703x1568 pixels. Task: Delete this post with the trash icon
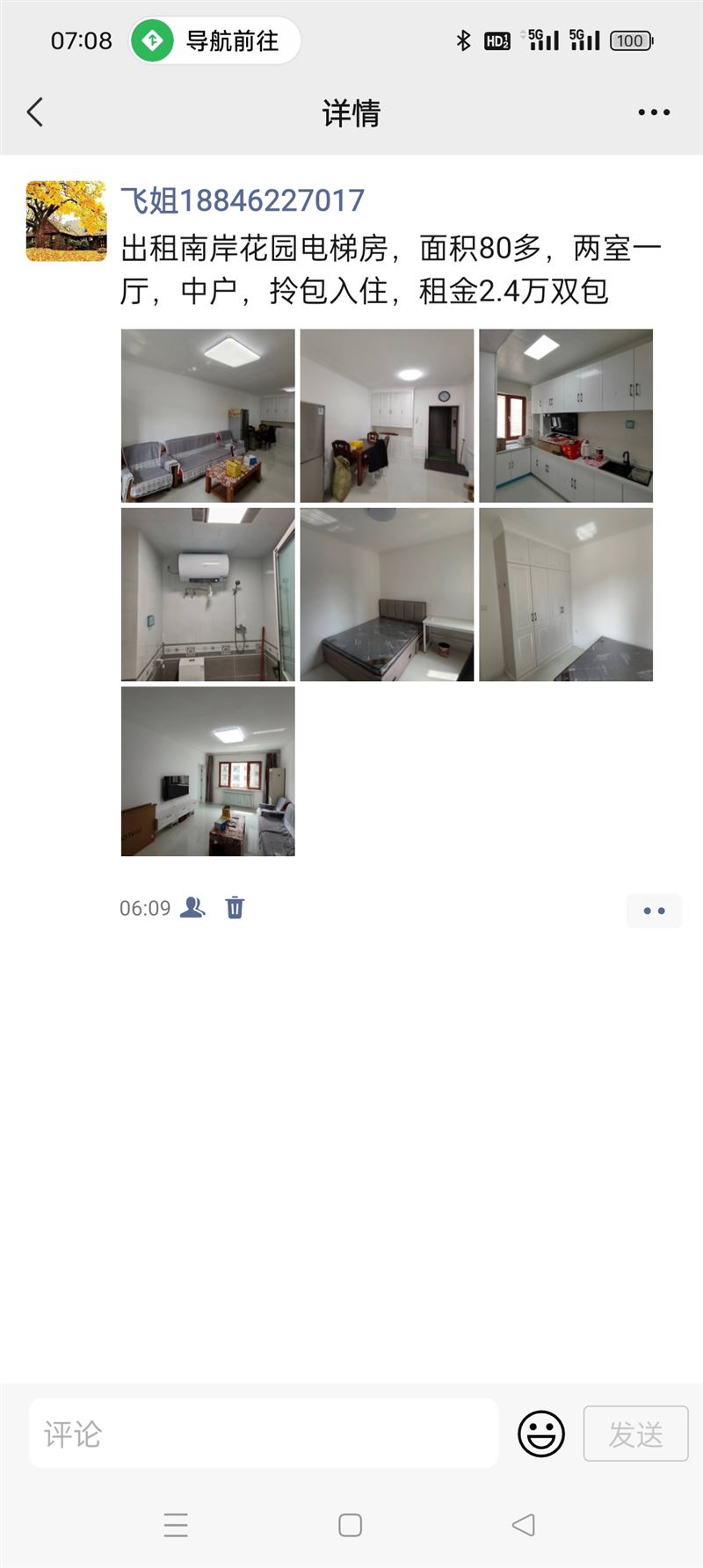[x=235, y=907]
